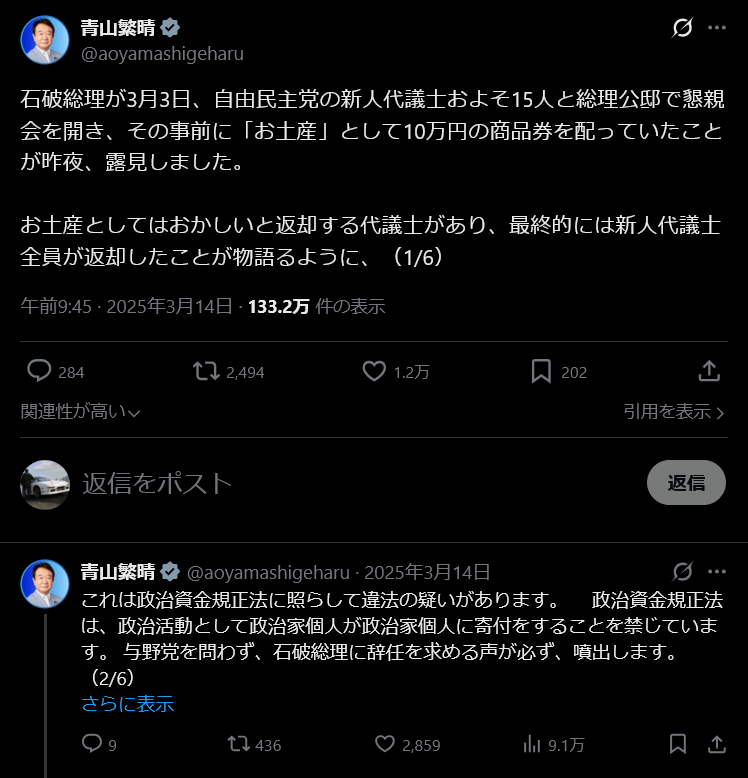This screenshot has width=748, height=778.
Task: Tap the Grok icon on the main post
Action: (x=682, y=28)
